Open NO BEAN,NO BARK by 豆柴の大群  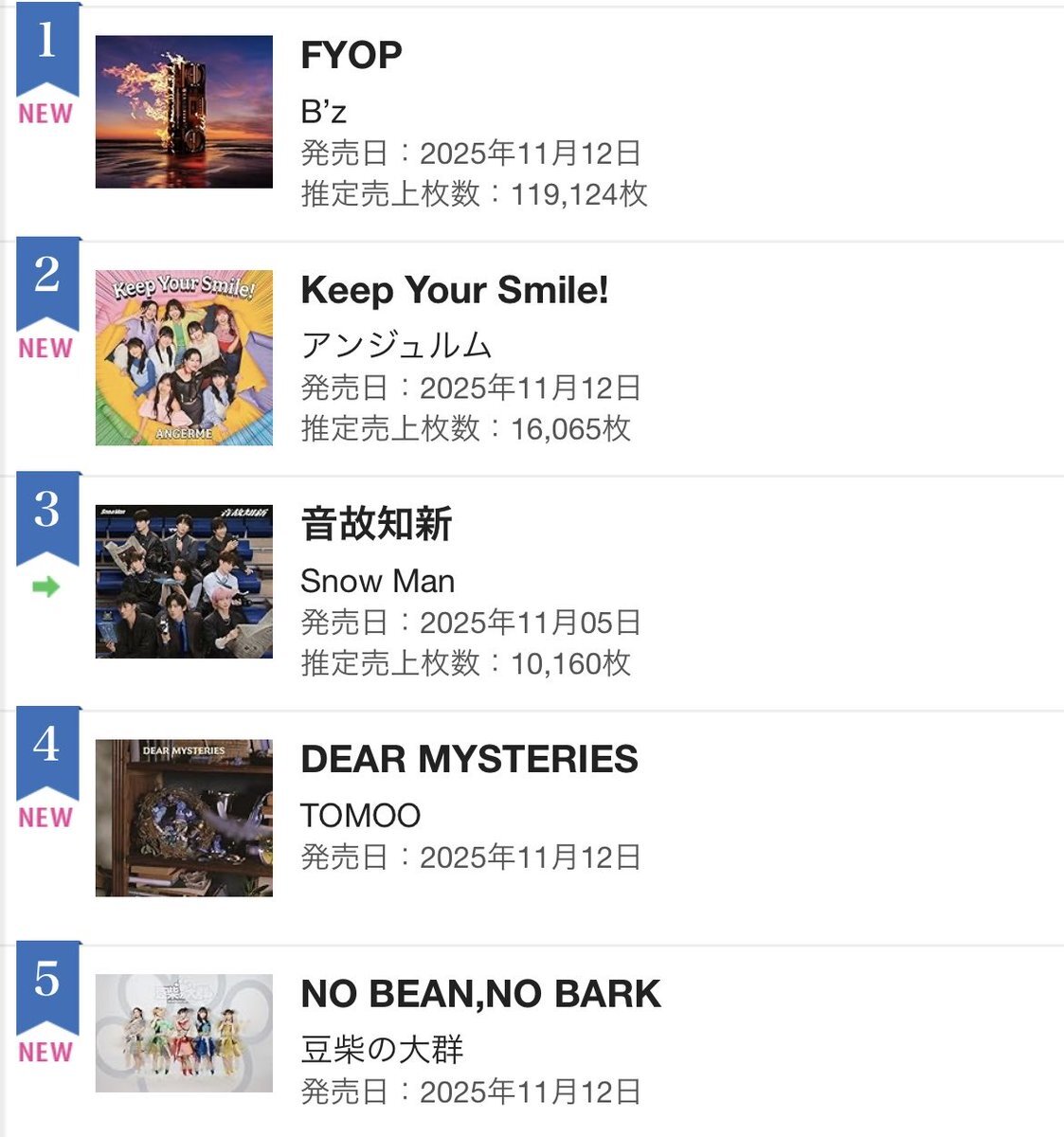pyautogui.click(x=480, y=994)
